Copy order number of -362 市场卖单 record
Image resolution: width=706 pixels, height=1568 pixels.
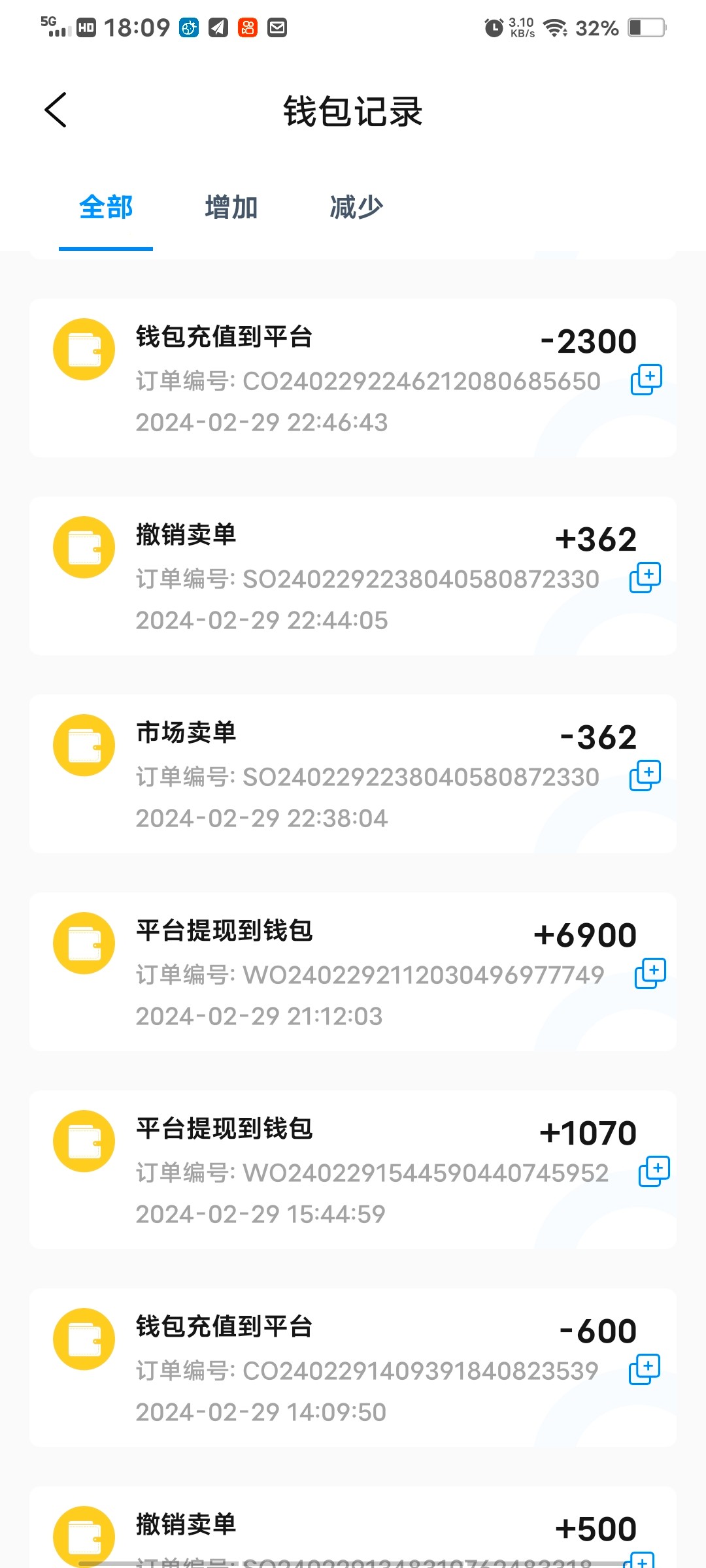pos(645,776)
